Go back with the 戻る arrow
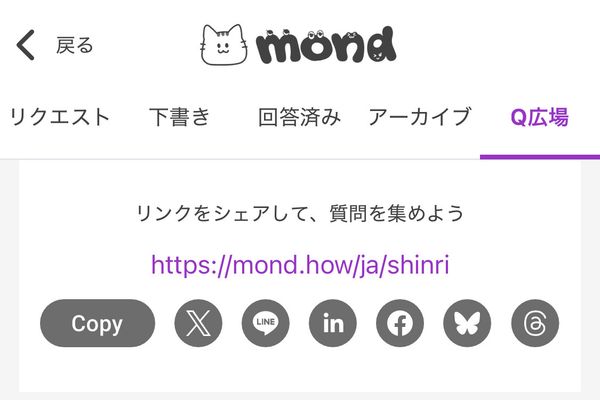 pyautogui.click(x=54, y=45)
